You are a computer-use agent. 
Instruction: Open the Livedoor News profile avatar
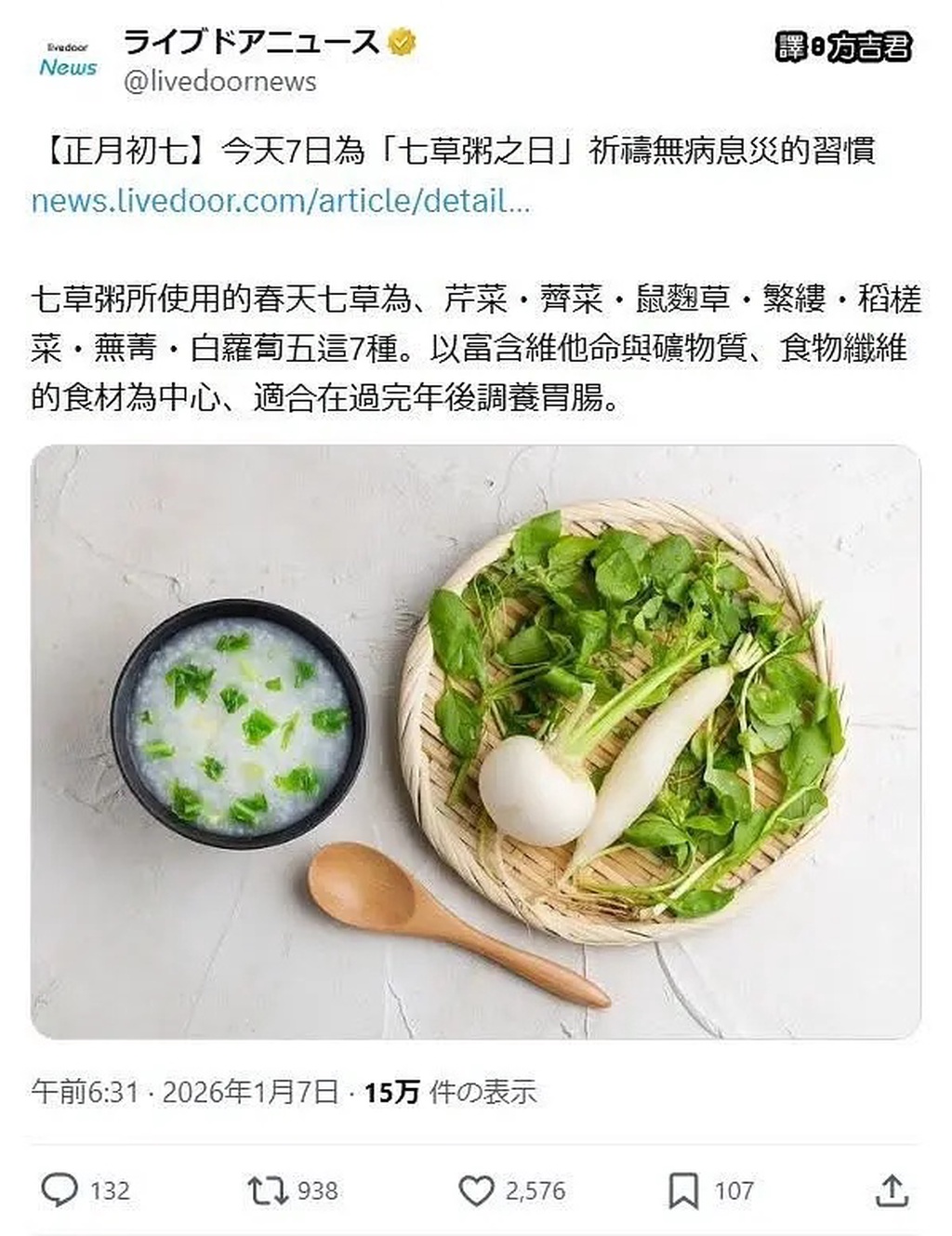67,61
